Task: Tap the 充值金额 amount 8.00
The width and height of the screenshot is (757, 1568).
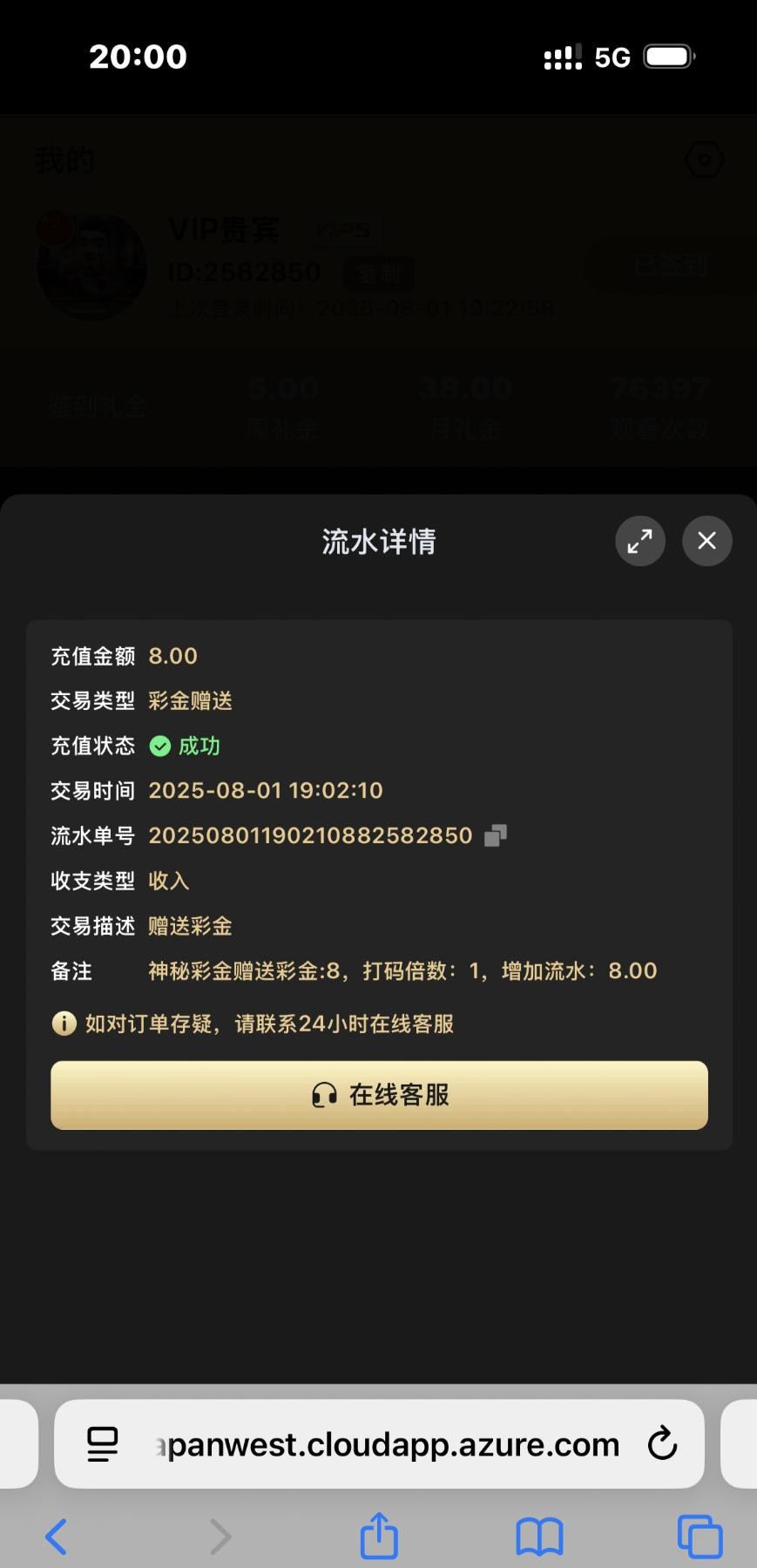Action: tap(172, 655)
